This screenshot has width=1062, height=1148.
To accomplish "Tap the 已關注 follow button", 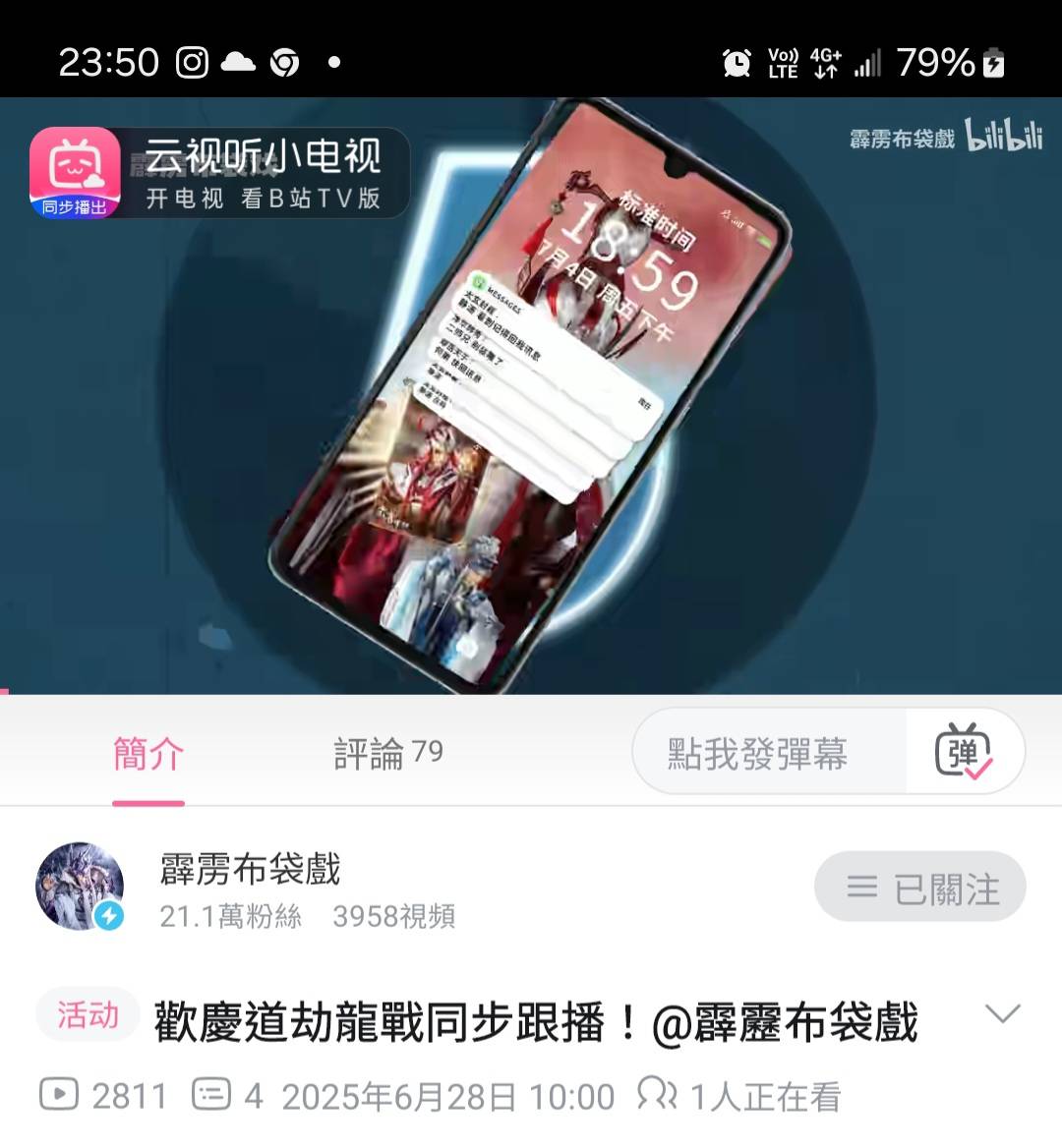I will tap(920, 888).
